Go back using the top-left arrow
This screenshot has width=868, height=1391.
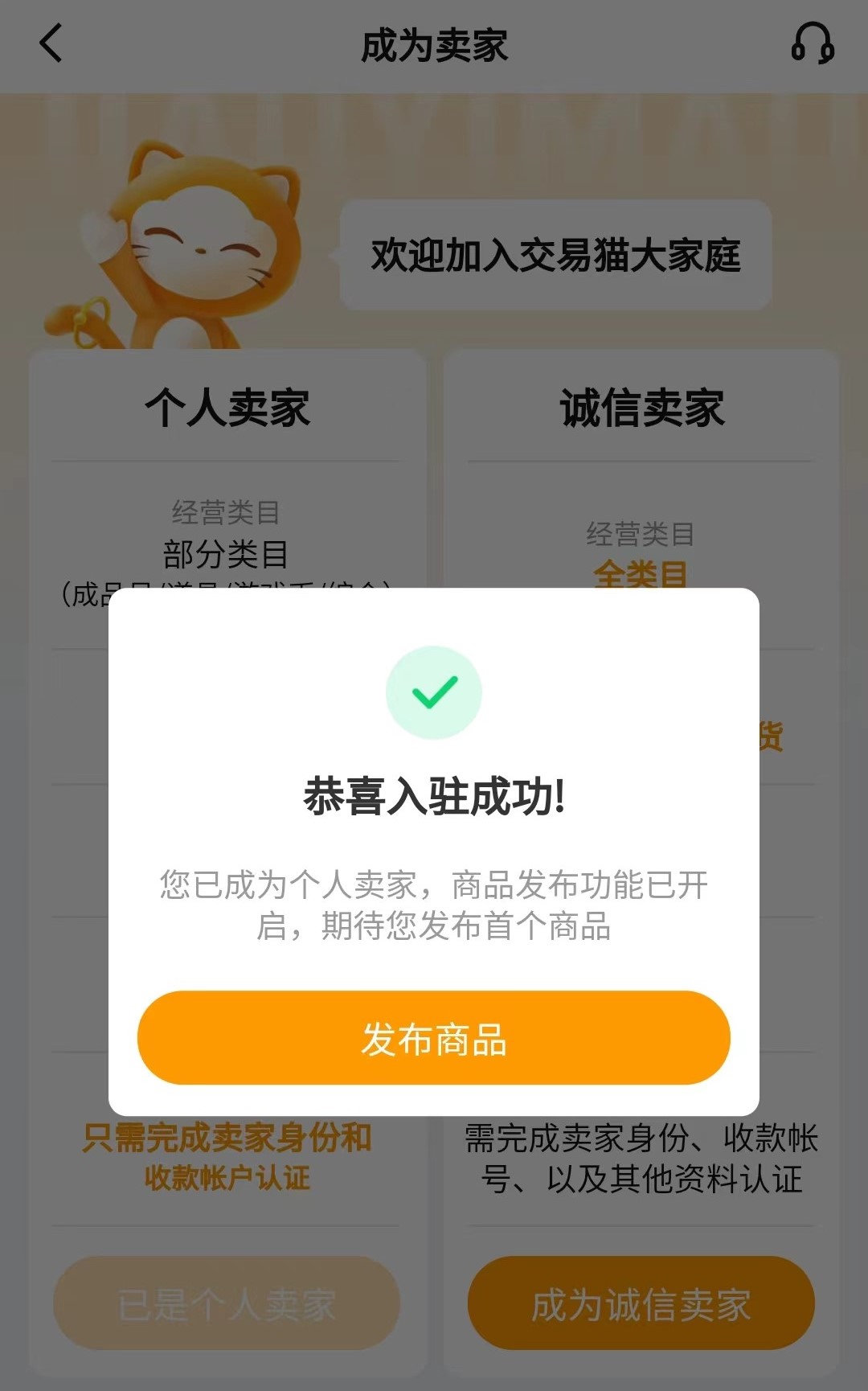(51, 43)
